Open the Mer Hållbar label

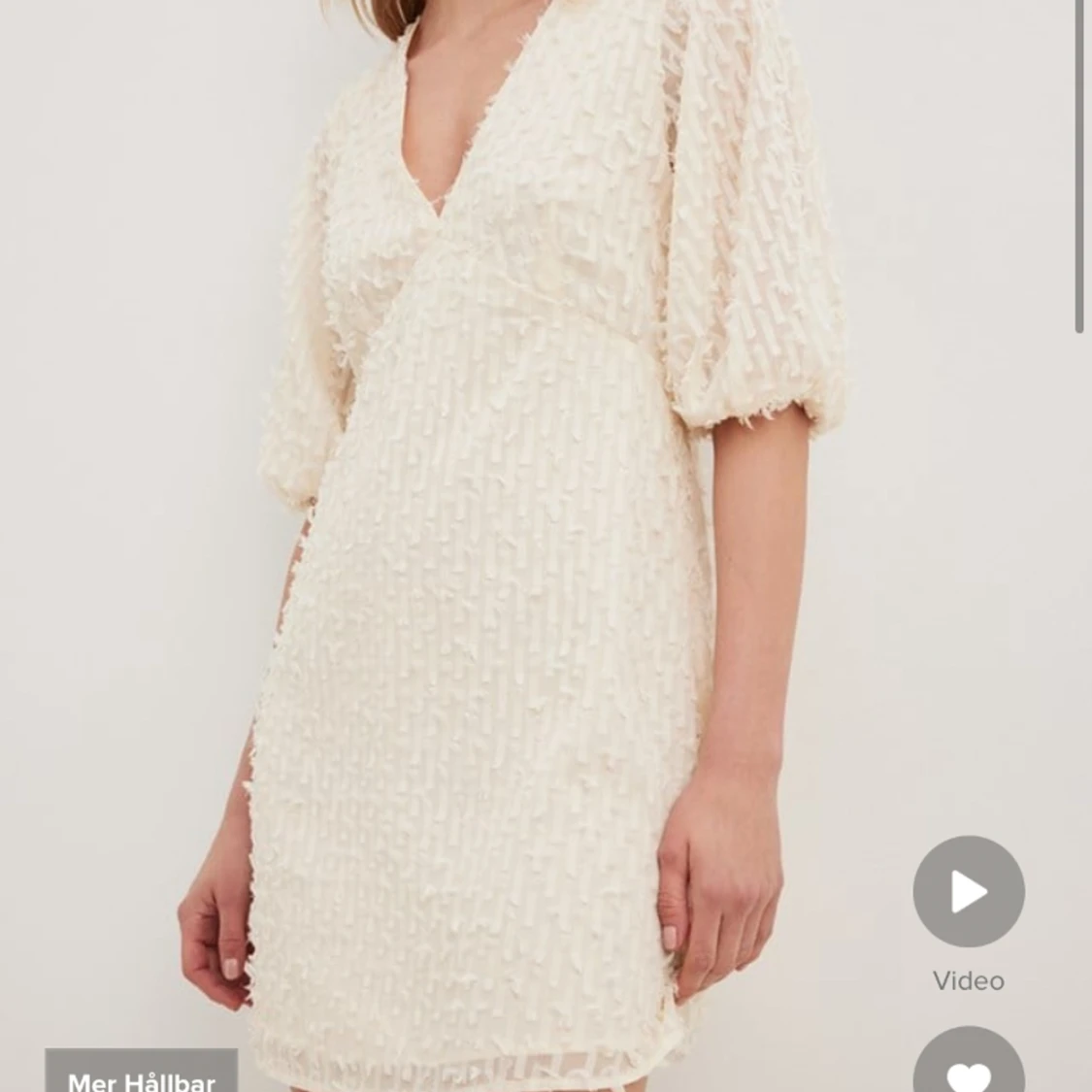142,1075
